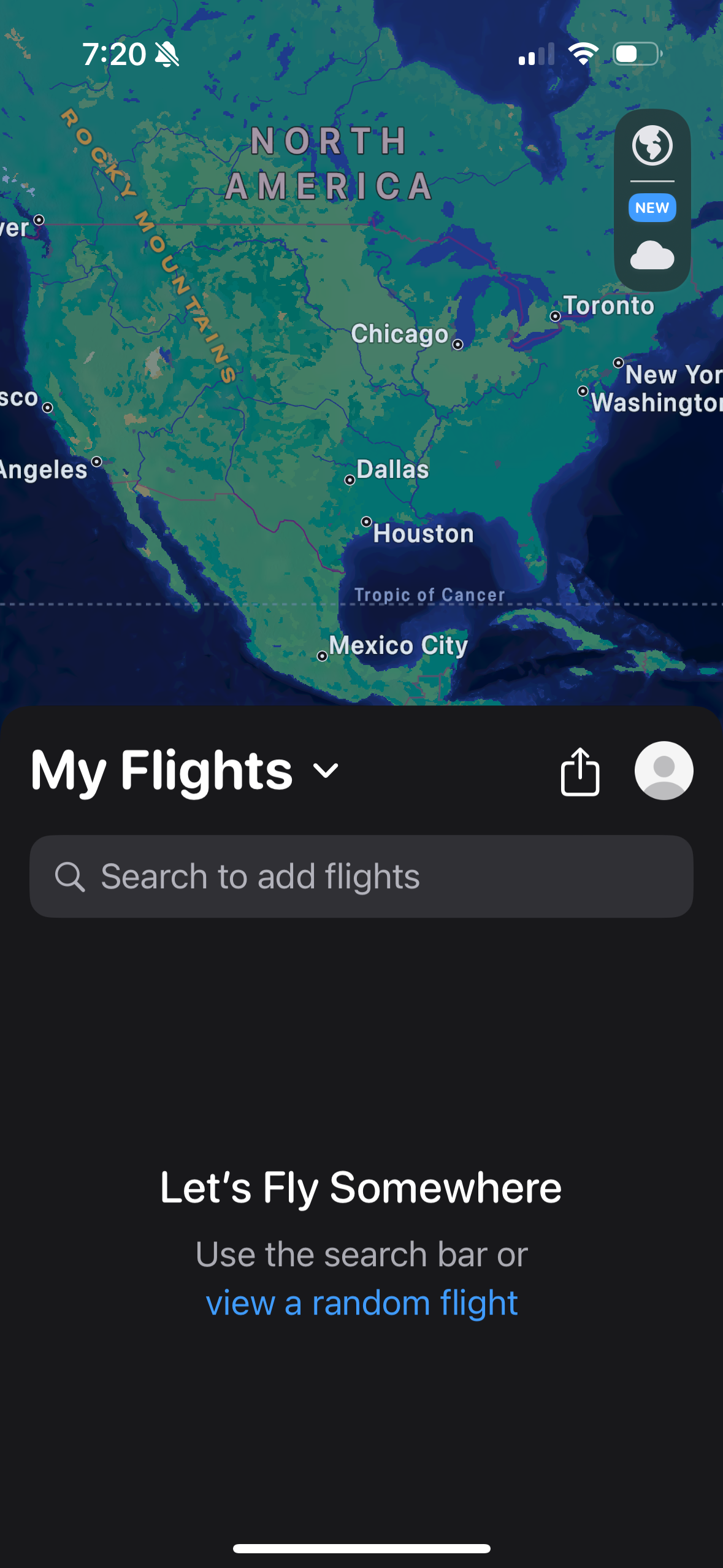Screen dimensions: 723x1568
Task: Tap the Mexico City map marker
Action: coord(323,656)
